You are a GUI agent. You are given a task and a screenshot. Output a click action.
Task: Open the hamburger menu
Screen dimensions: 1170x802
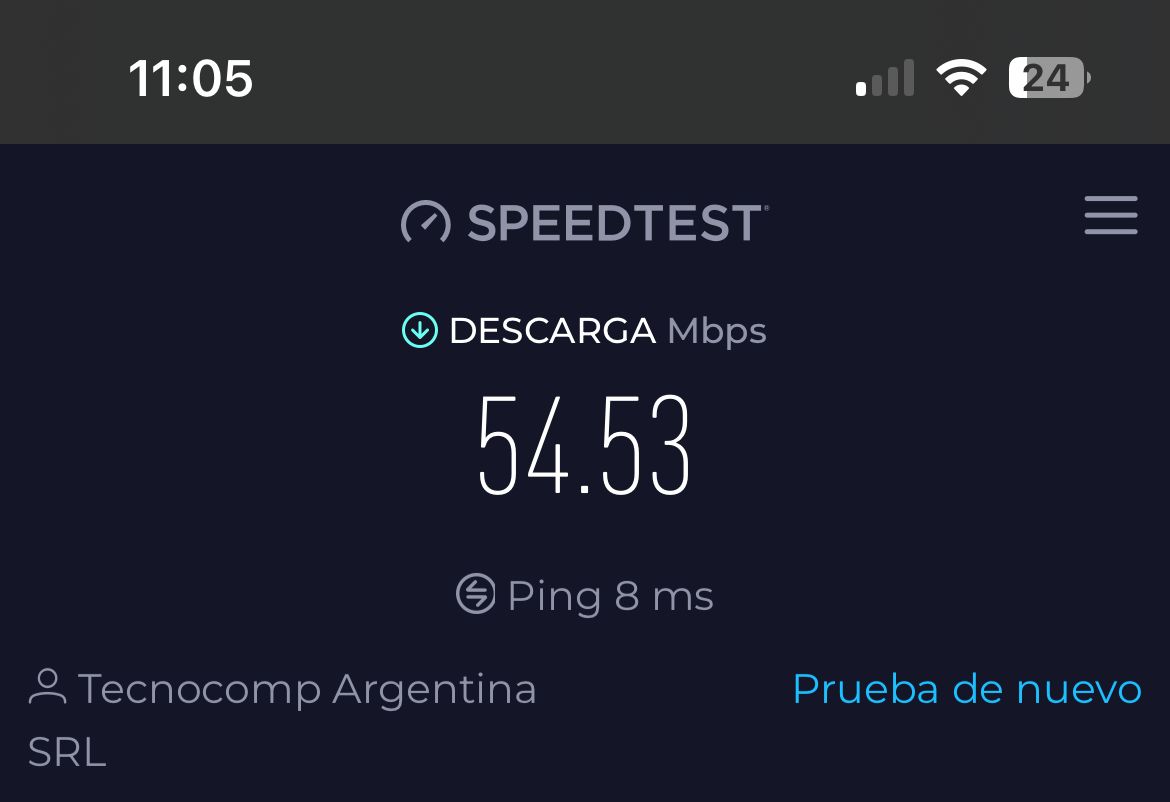(x=1110, y=216)
